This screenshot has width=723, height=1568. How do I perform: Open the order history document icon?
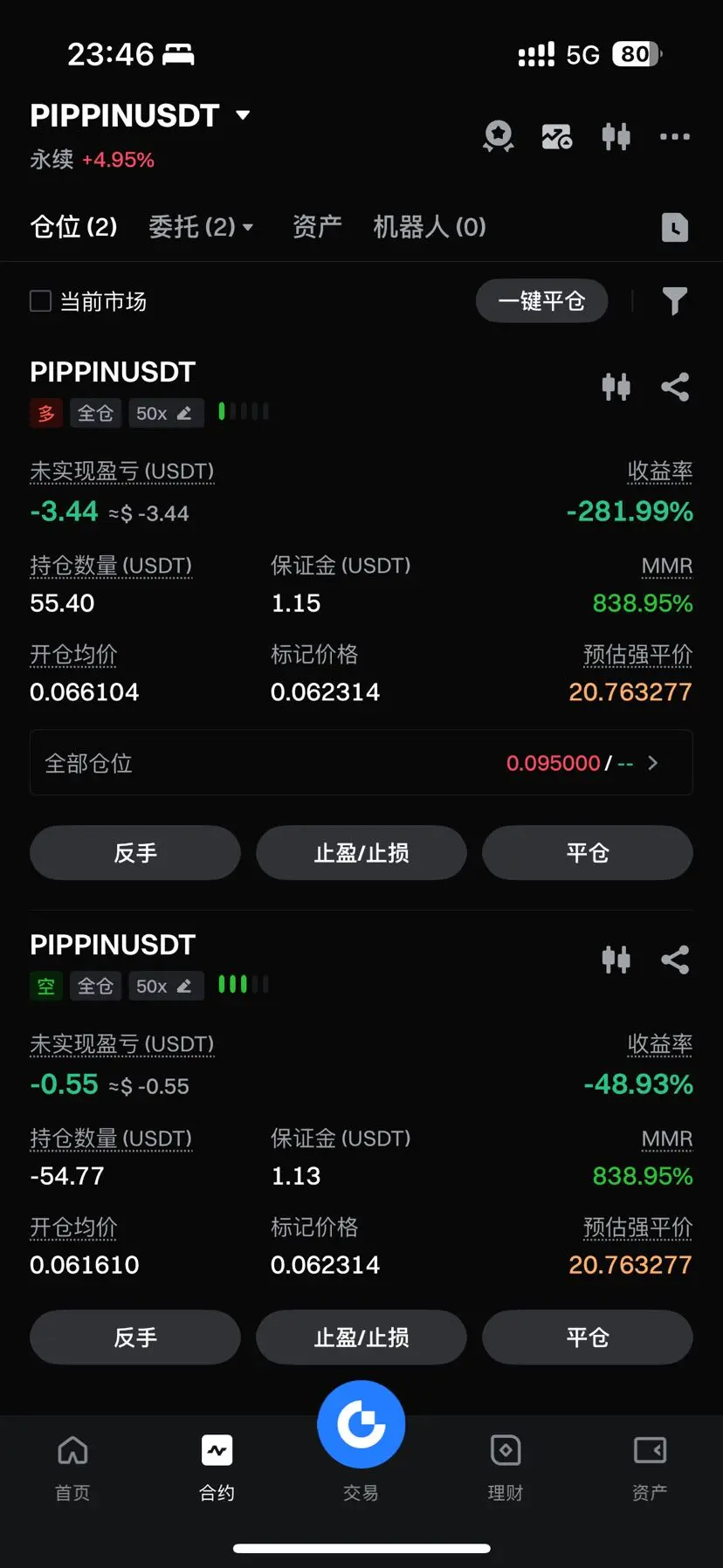click(x=674, y=227)
